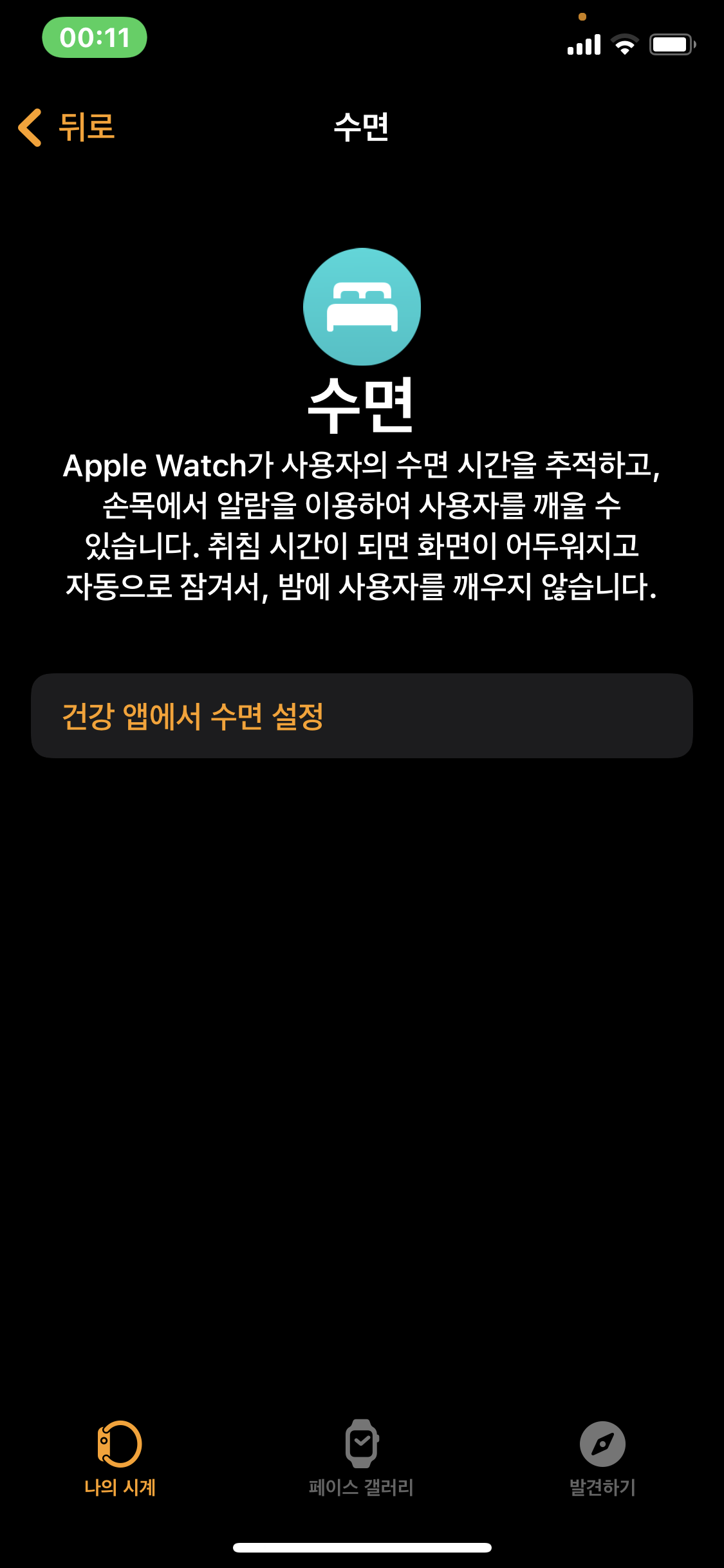This screenshot has width=724, height=1568.
Task: Open the 발견하기 tab
Action: pyautogui.click(x=602, y=1458)
